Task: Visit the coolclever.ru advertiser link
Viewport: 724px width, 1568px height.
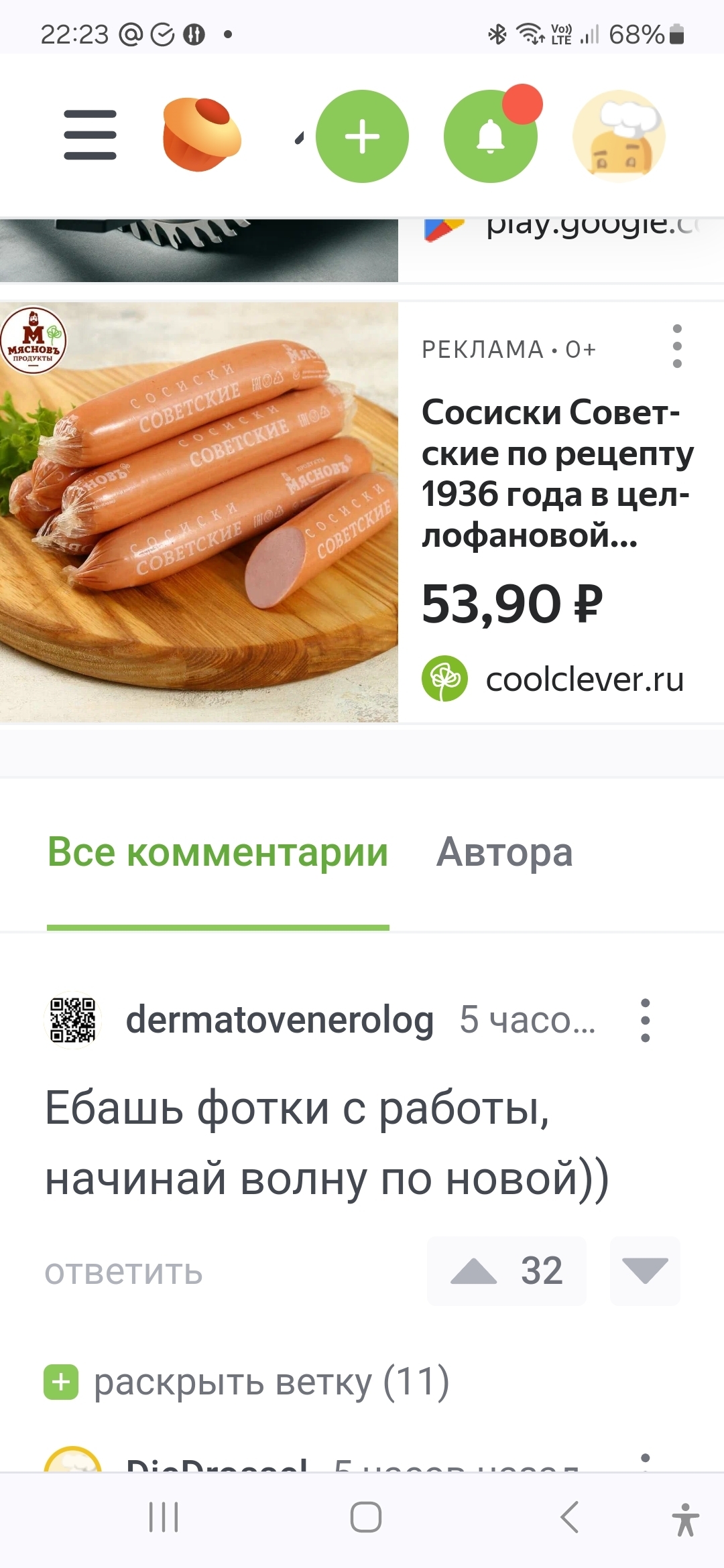Action: [584, 679]
